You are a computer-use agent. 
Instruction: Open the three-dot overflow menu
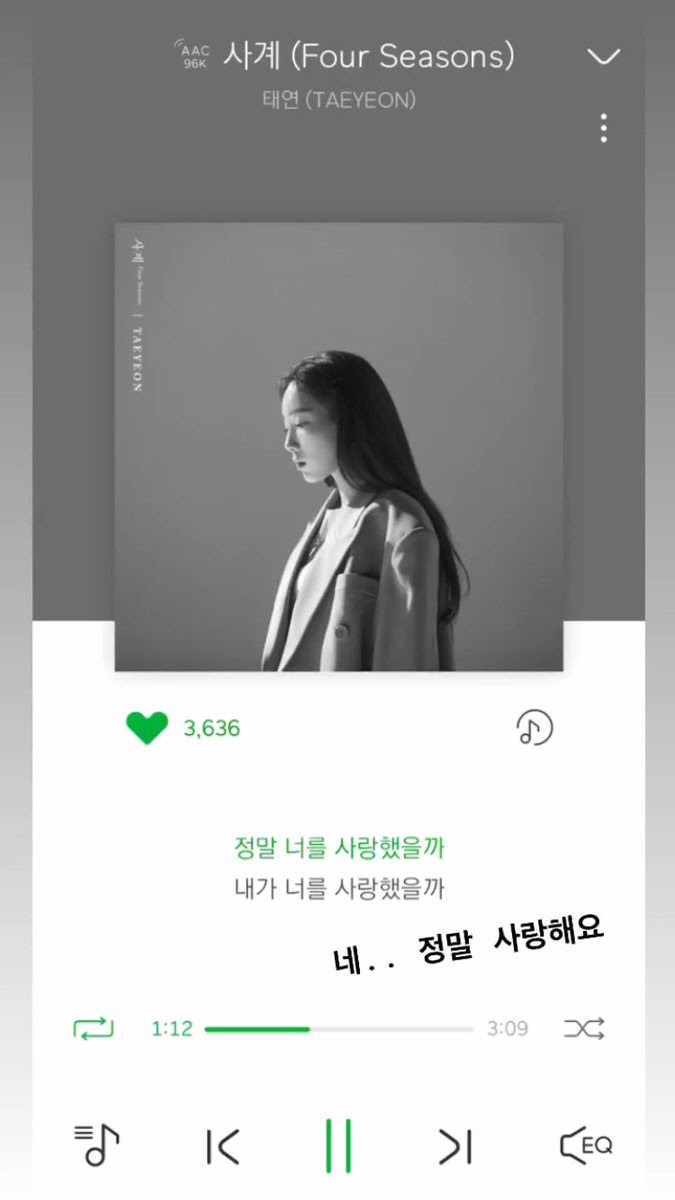coord(603,128)
